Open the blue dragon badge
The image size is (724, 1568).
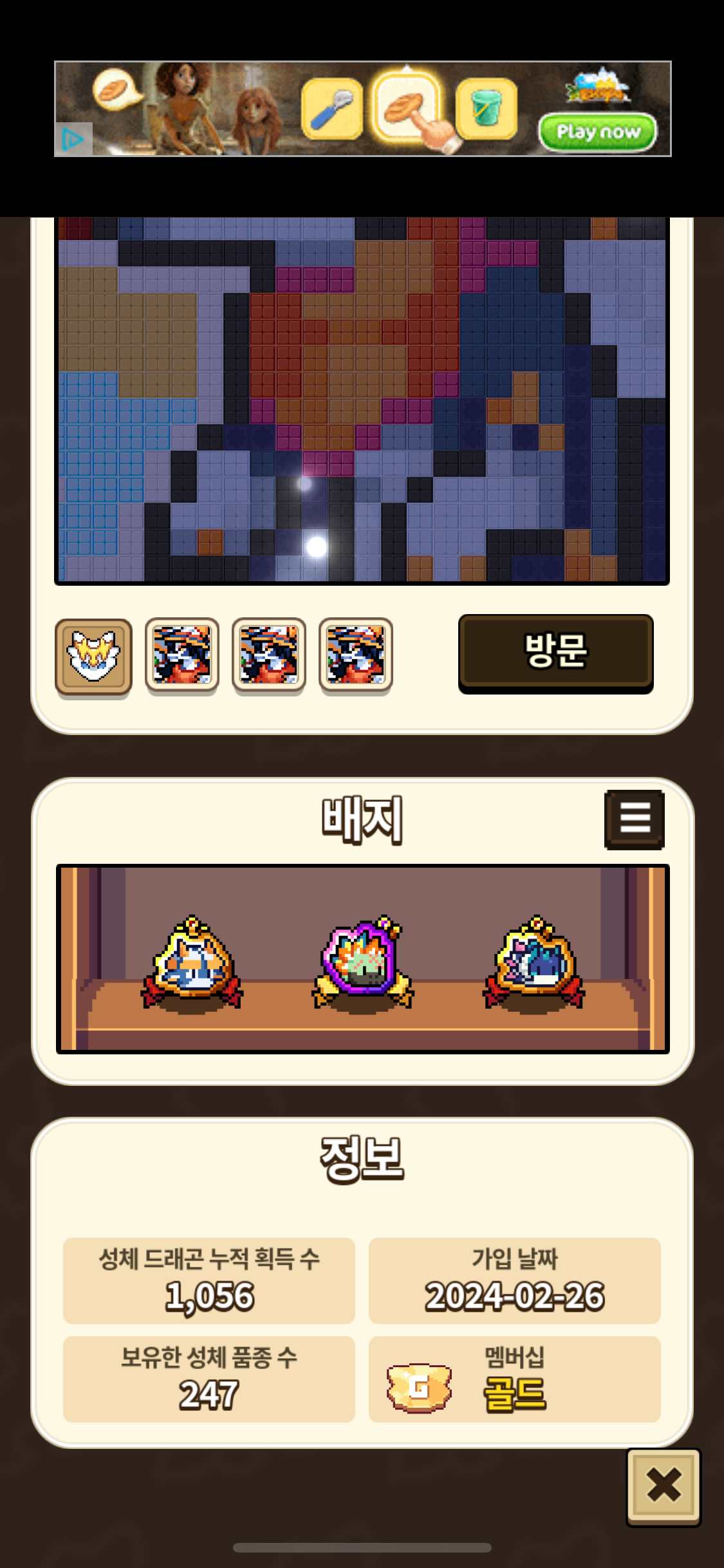click(534, 961)
